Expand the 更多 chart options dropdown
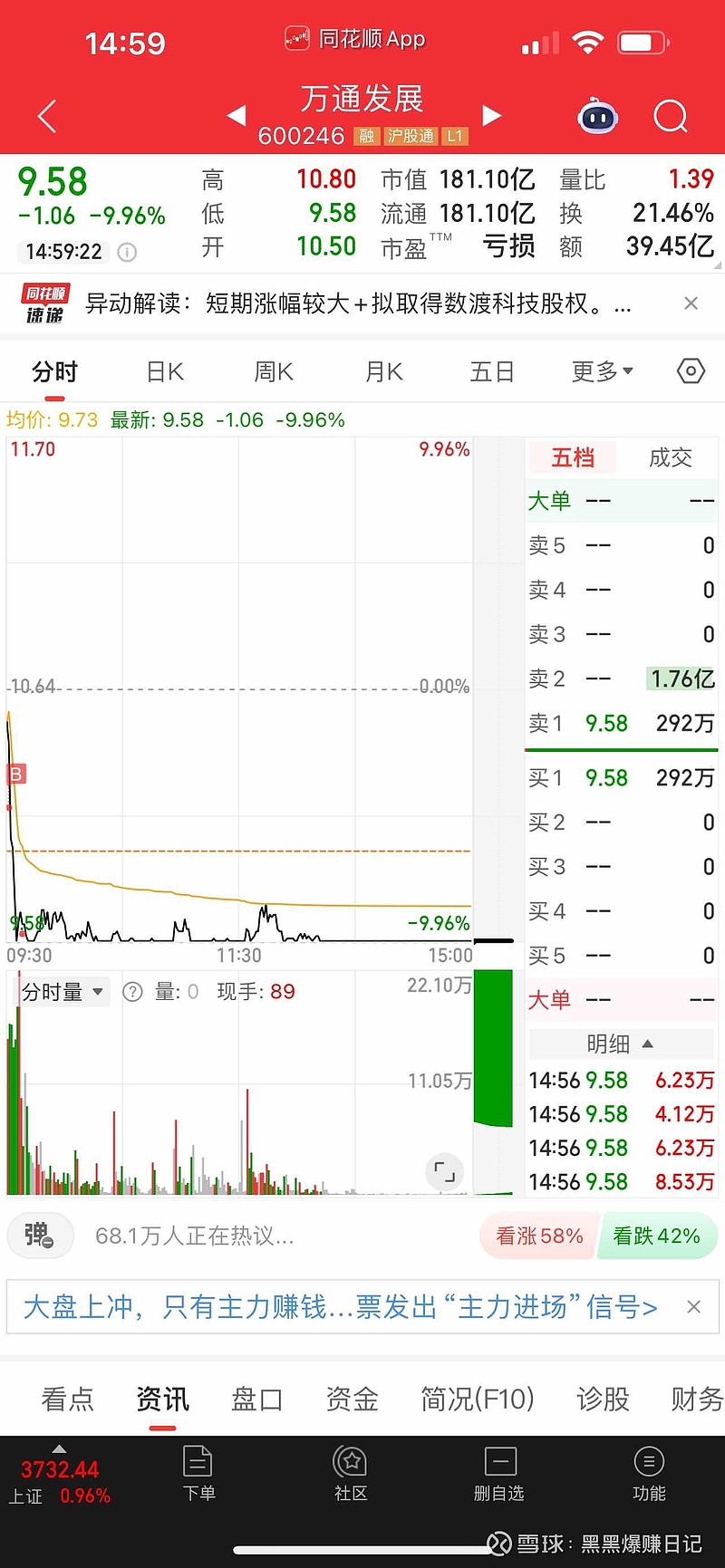The width and height of the screenshot is (725, 1568). coord(602,371)
